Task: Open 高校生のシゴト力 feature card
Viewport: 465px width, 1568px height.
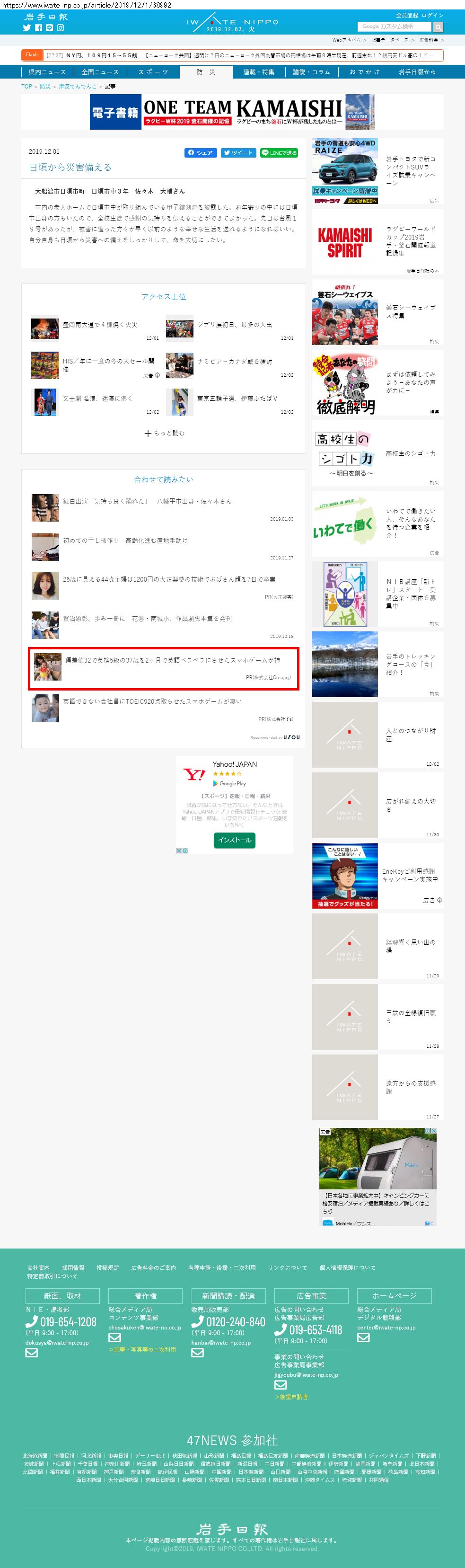Action: [x=377, y=453]
